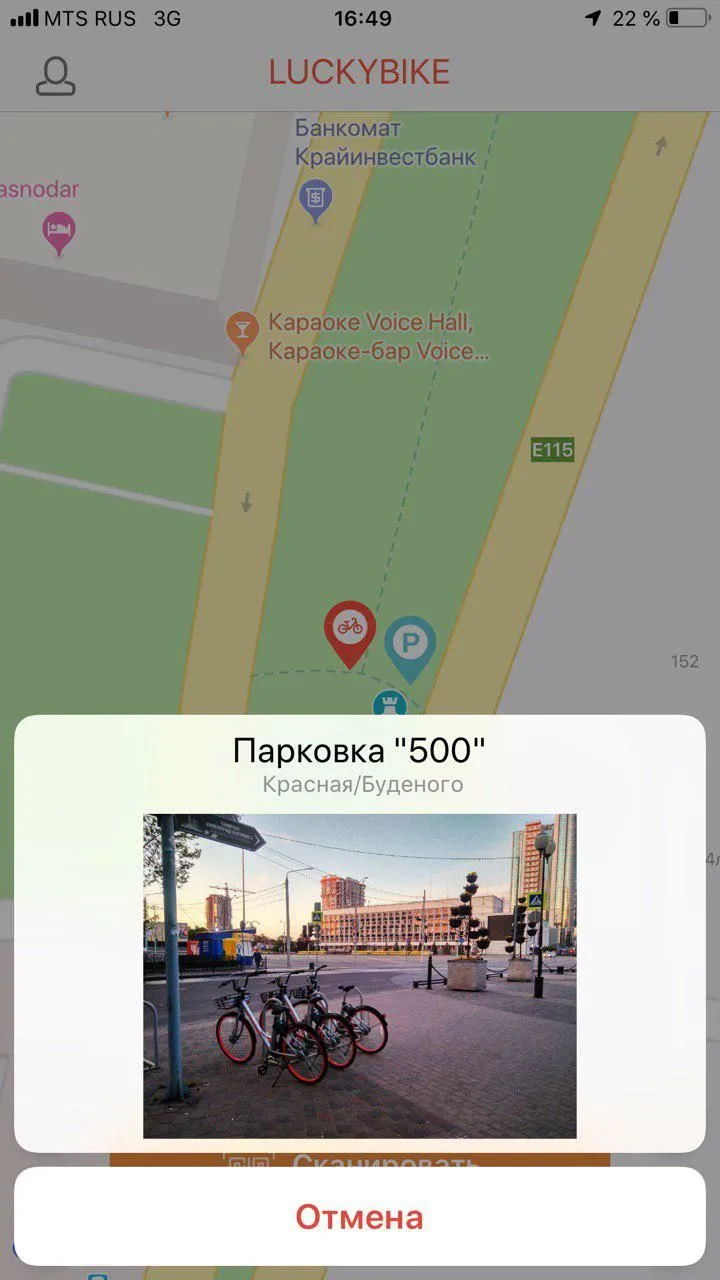
Task: Dismiss the sheet with Отмена
Action: [x=360, y=1217]
